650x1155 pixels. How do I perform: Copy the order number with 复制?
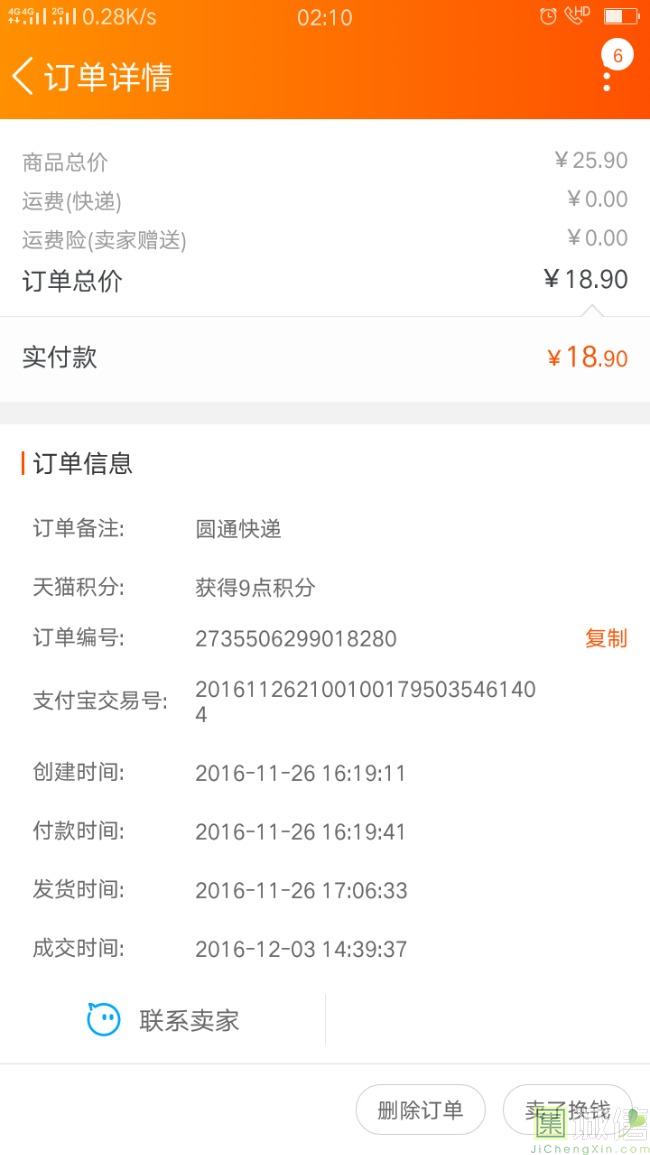pos(606,638)
